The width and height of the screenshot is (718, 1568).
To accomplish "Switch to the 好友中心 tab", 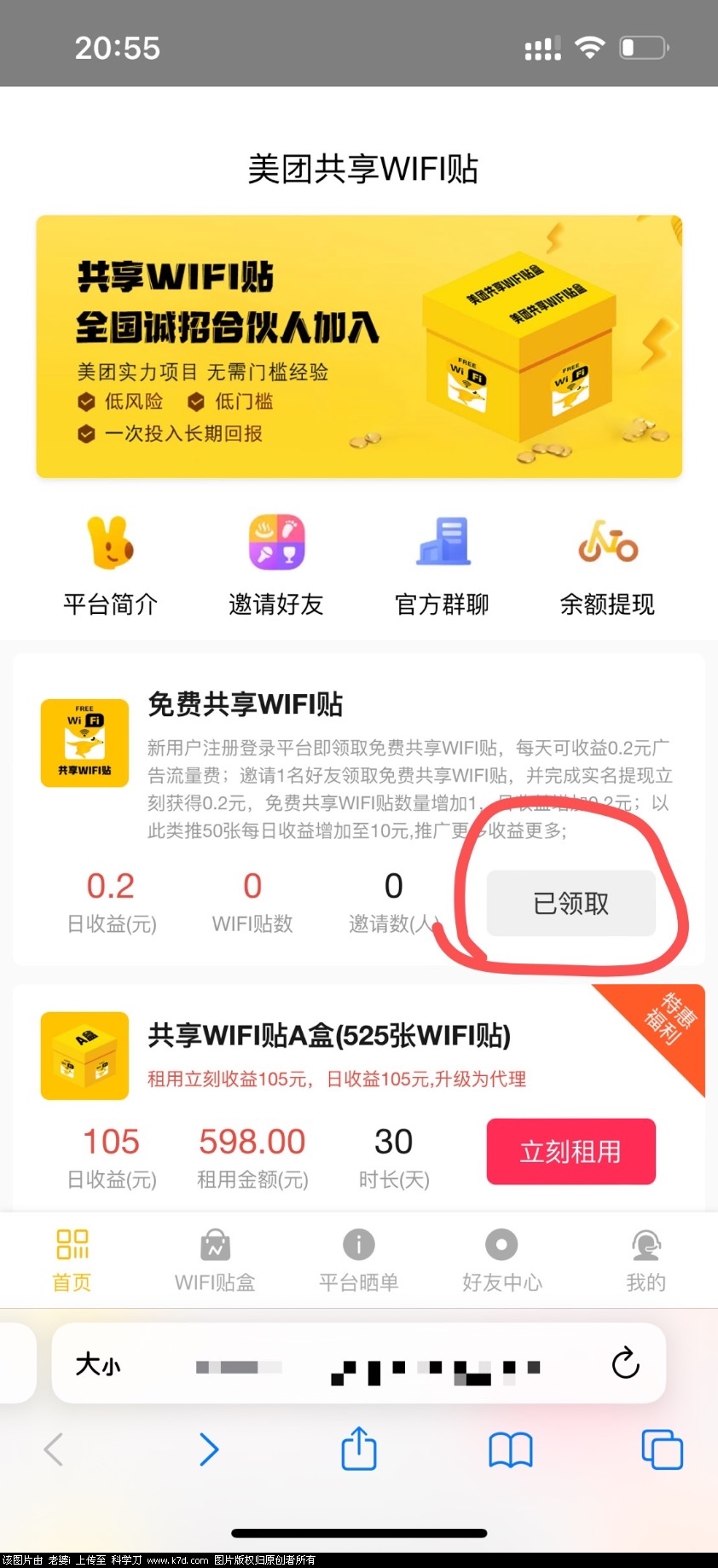I will click(x=501, y=1260).
